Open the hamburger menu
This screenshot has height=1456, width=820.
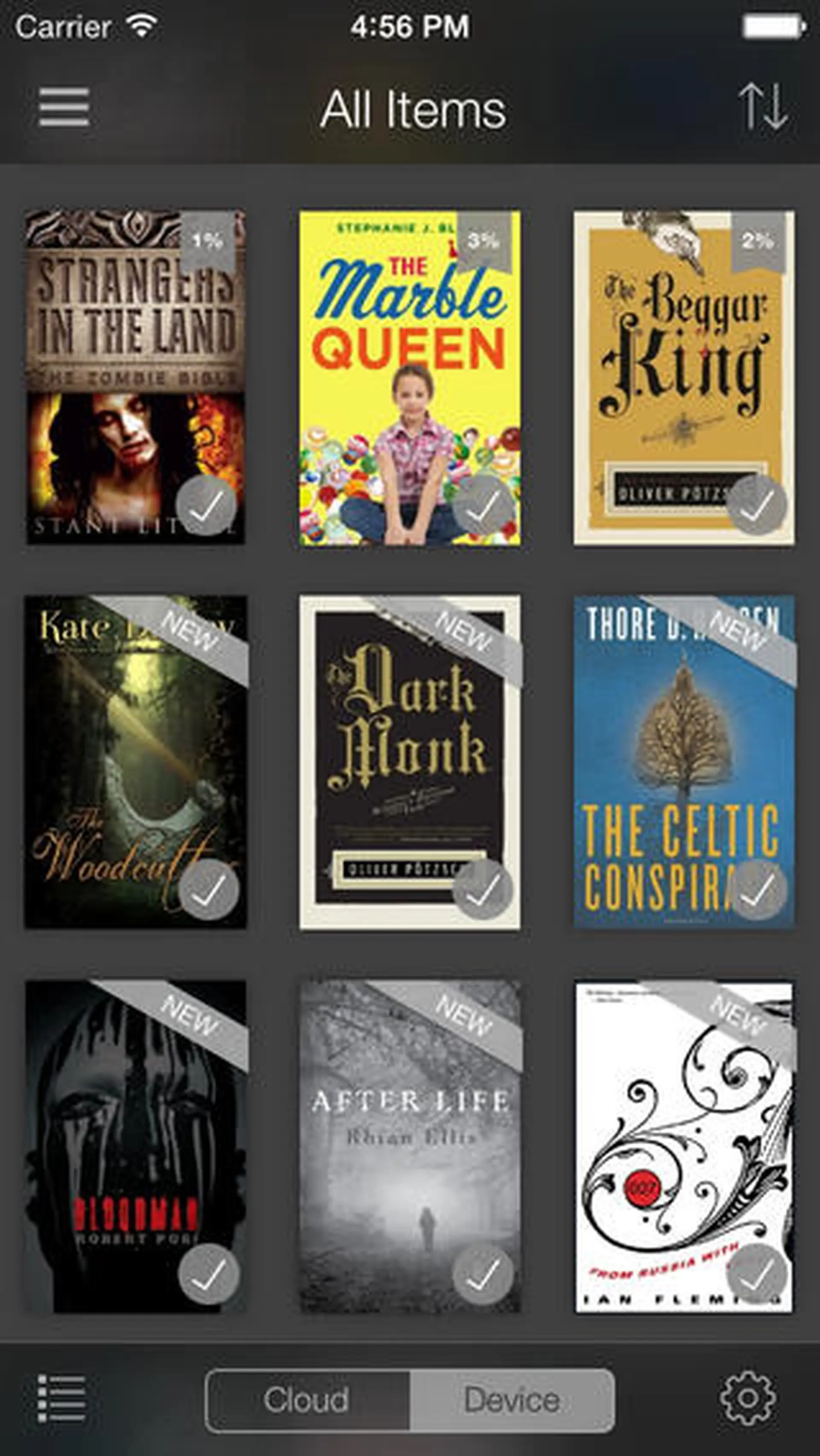(64, 107)
